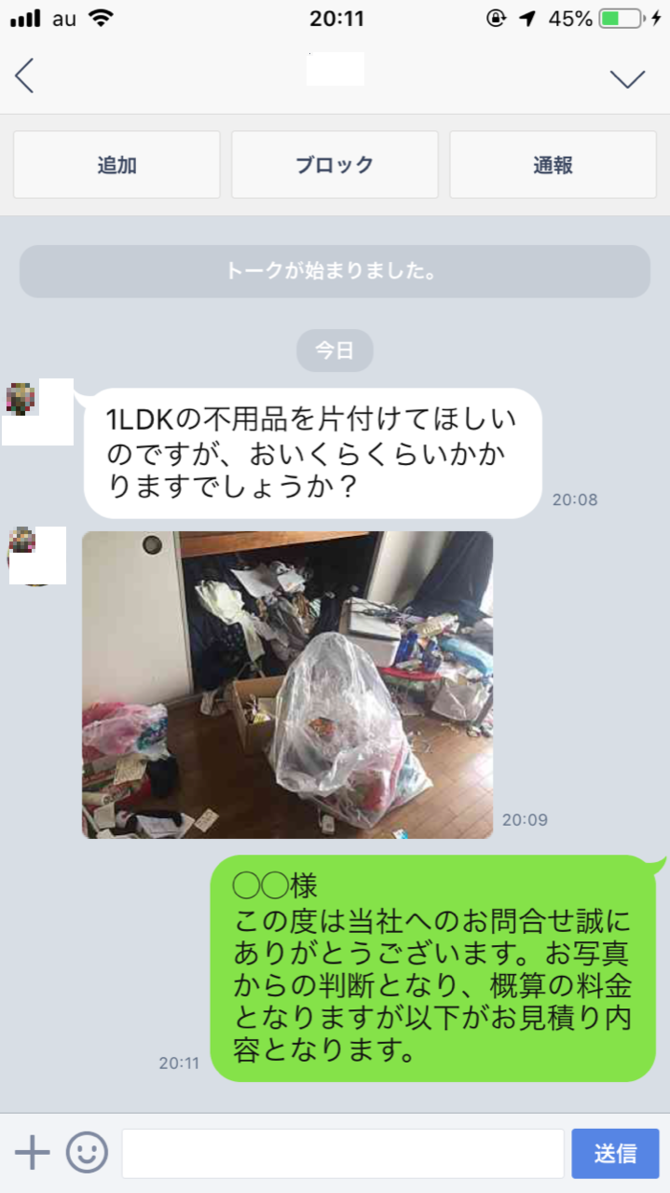
Task: Go back using the top-left arrow
Action: click(25, 76)
